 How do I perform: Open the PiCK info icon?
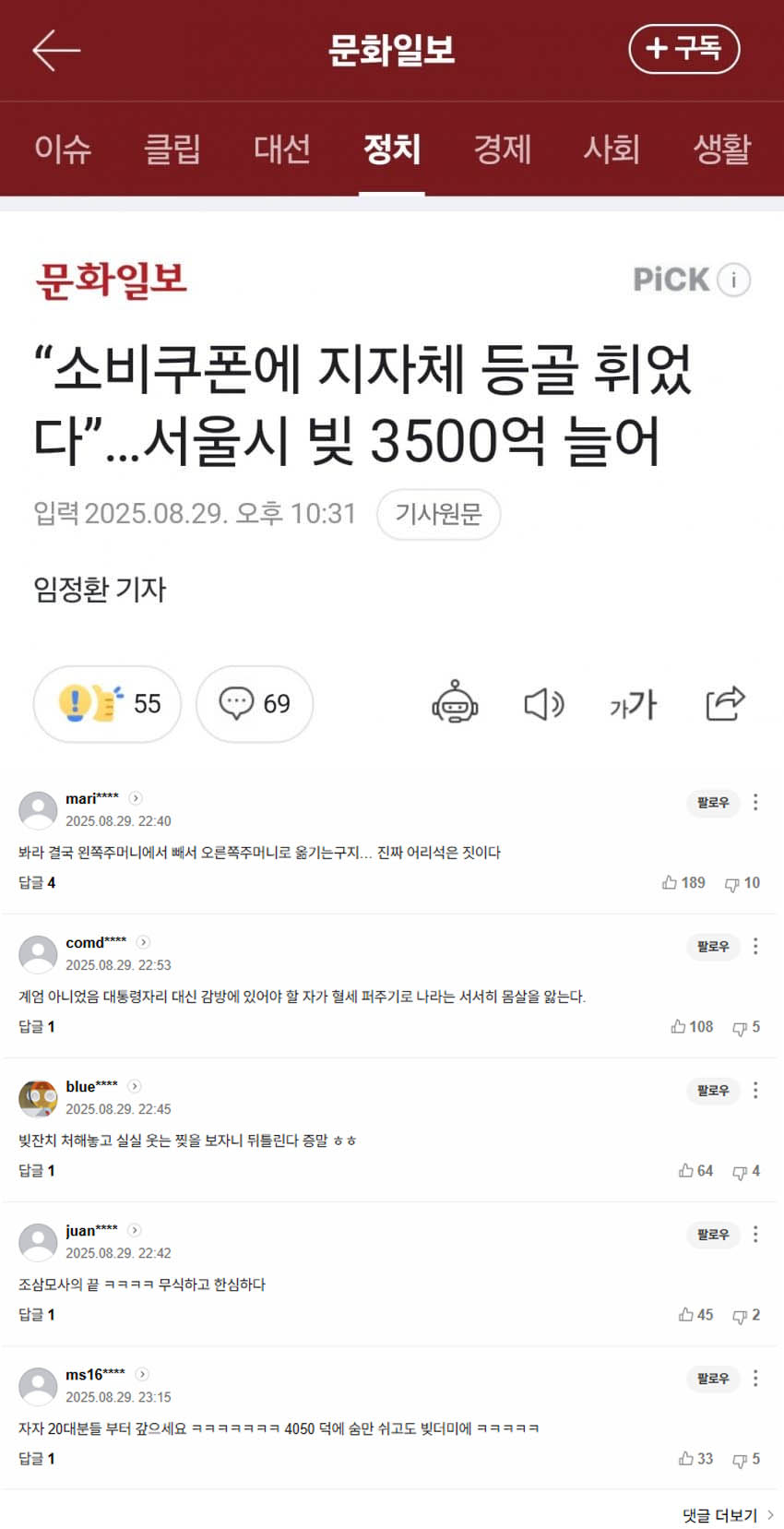(734, 280)
